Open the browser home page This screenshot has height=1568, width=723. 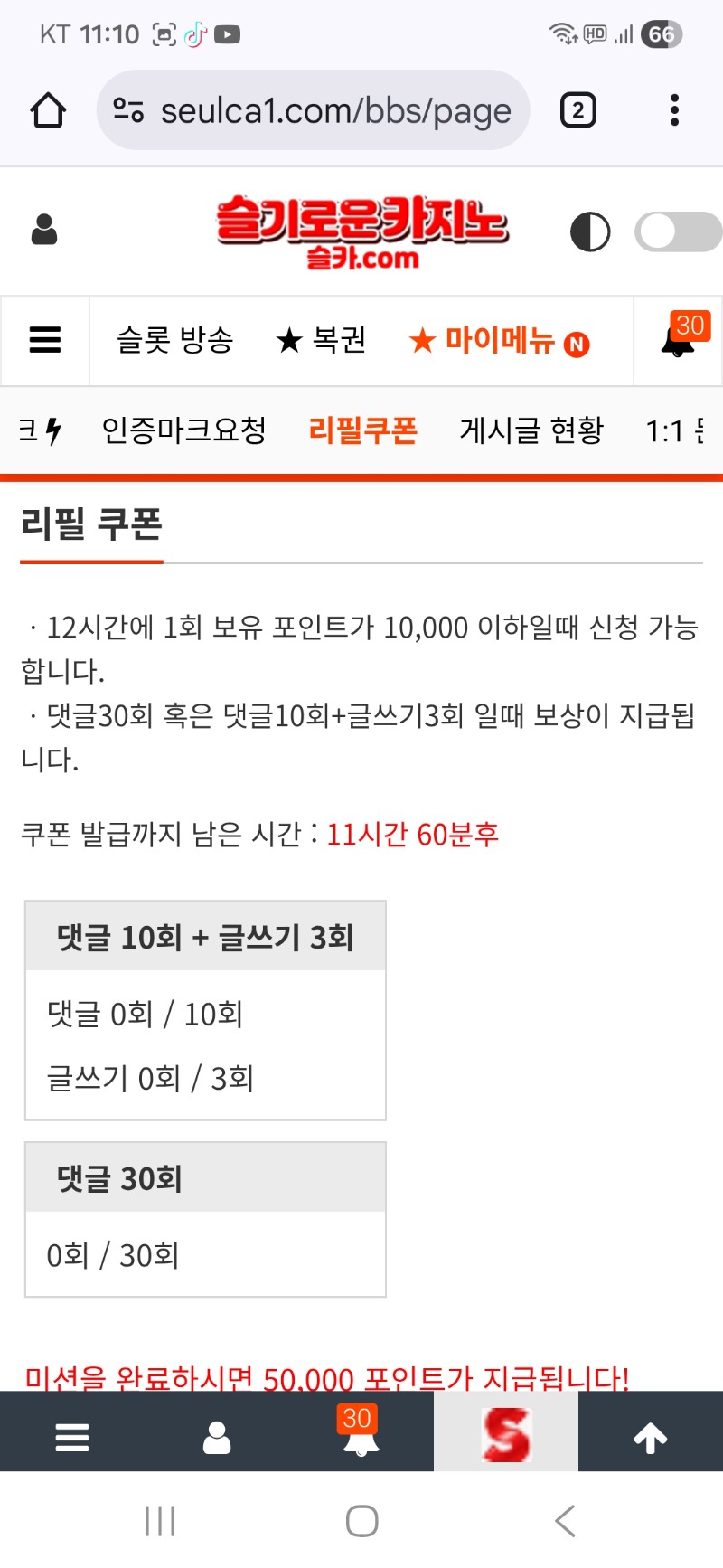48,111
